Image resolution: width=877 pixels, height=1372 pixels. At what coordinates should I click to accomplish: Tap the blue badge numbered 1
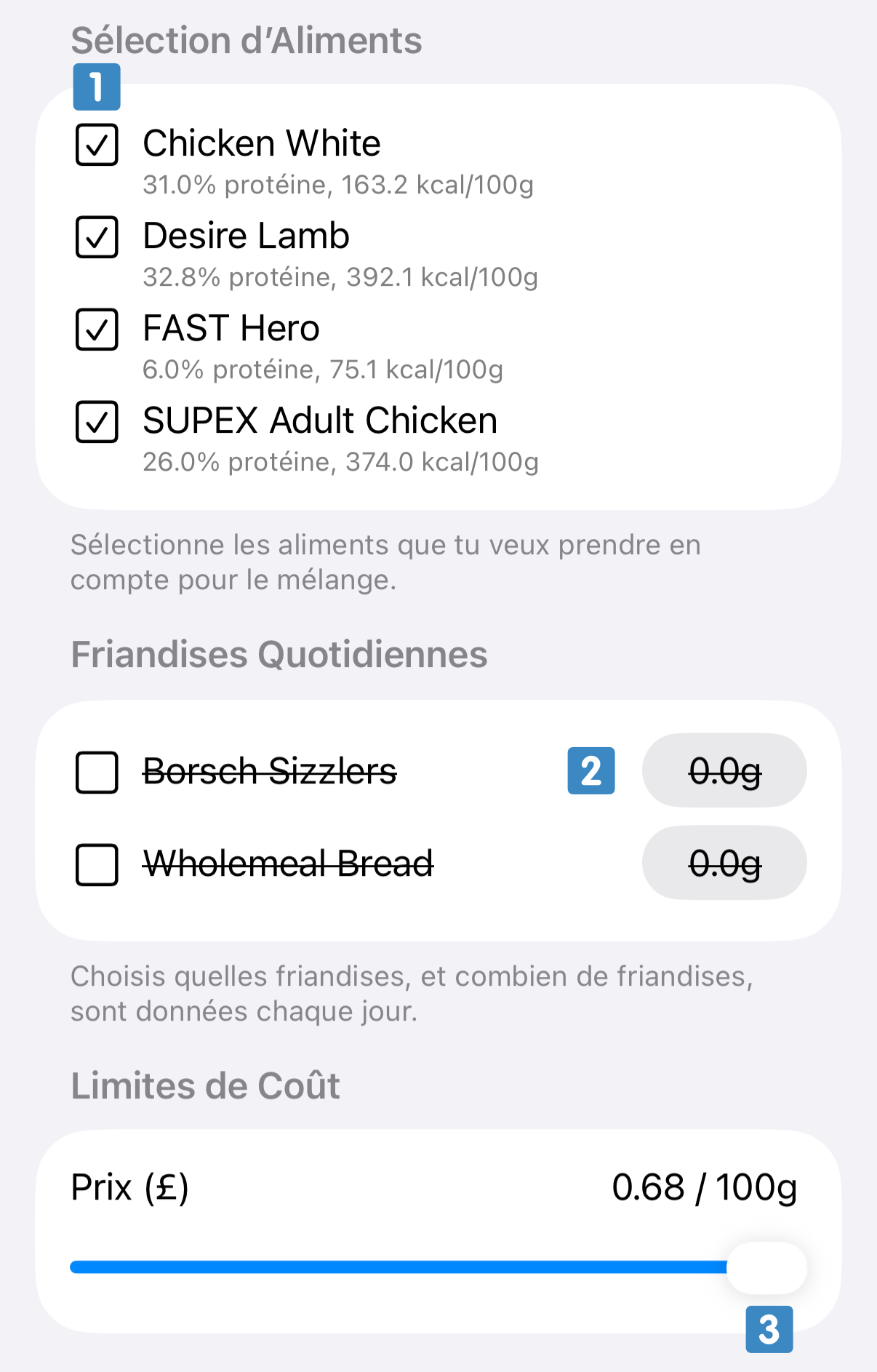(96, 87)
